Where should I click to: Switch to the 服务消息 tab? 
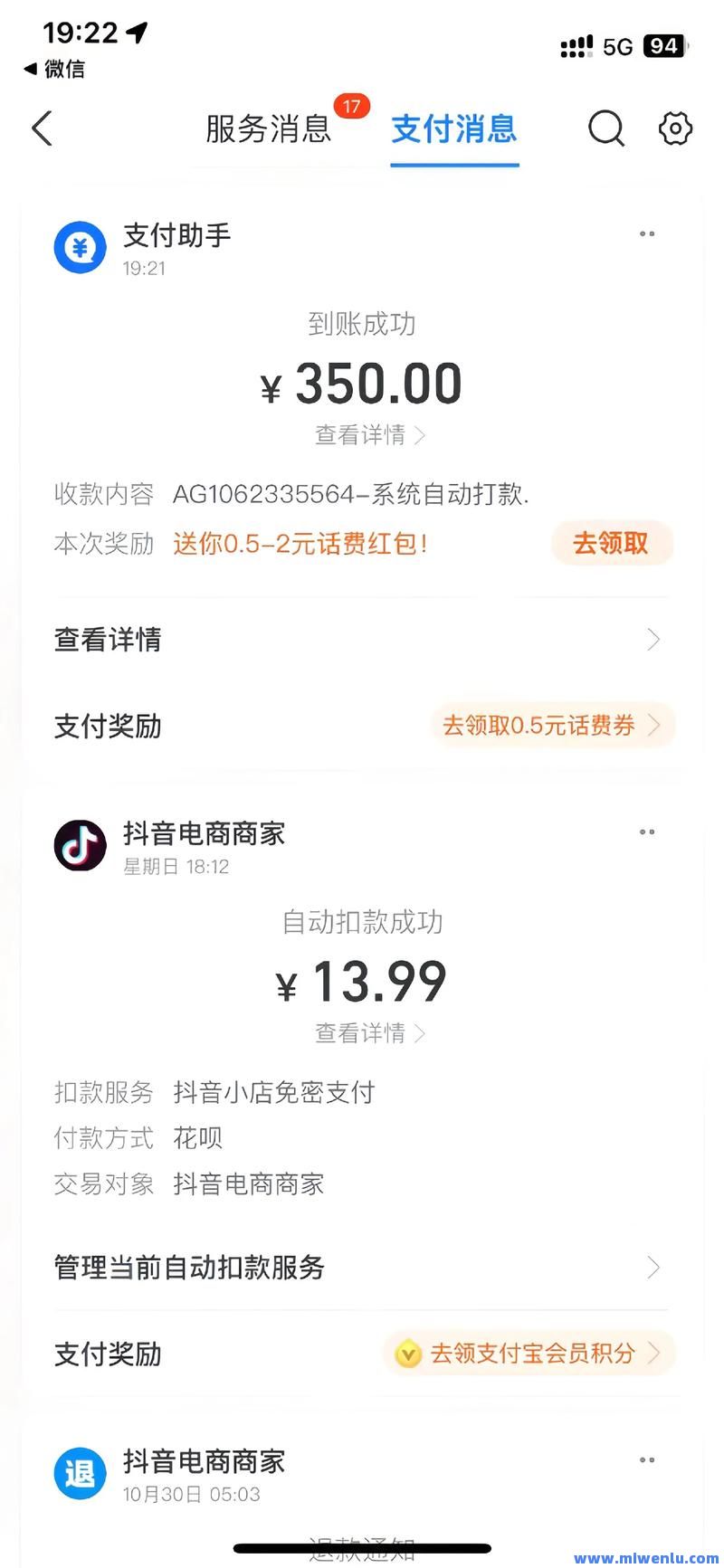pyautogui.click(x=267, y=128)
